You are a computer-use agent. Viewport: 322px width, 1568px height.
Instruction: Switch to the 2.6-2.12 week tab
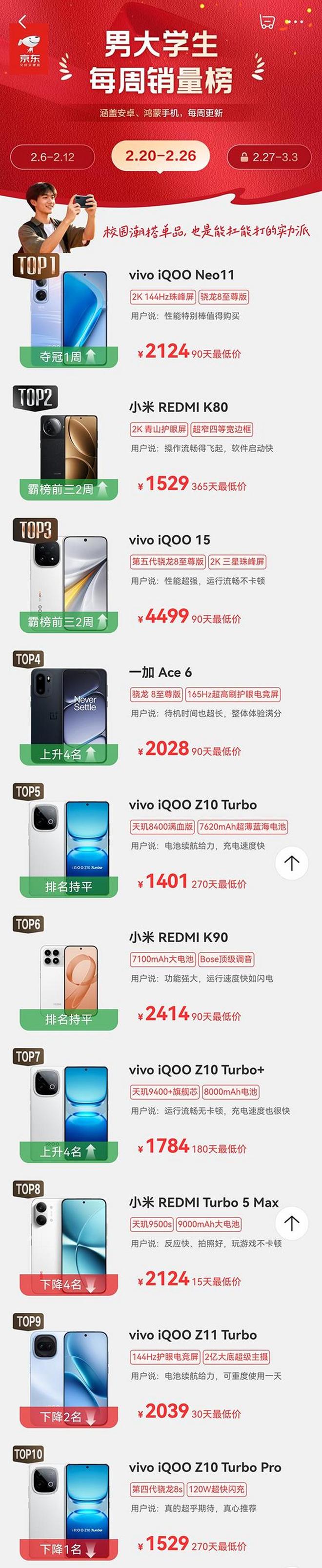(x=52, y=157)
